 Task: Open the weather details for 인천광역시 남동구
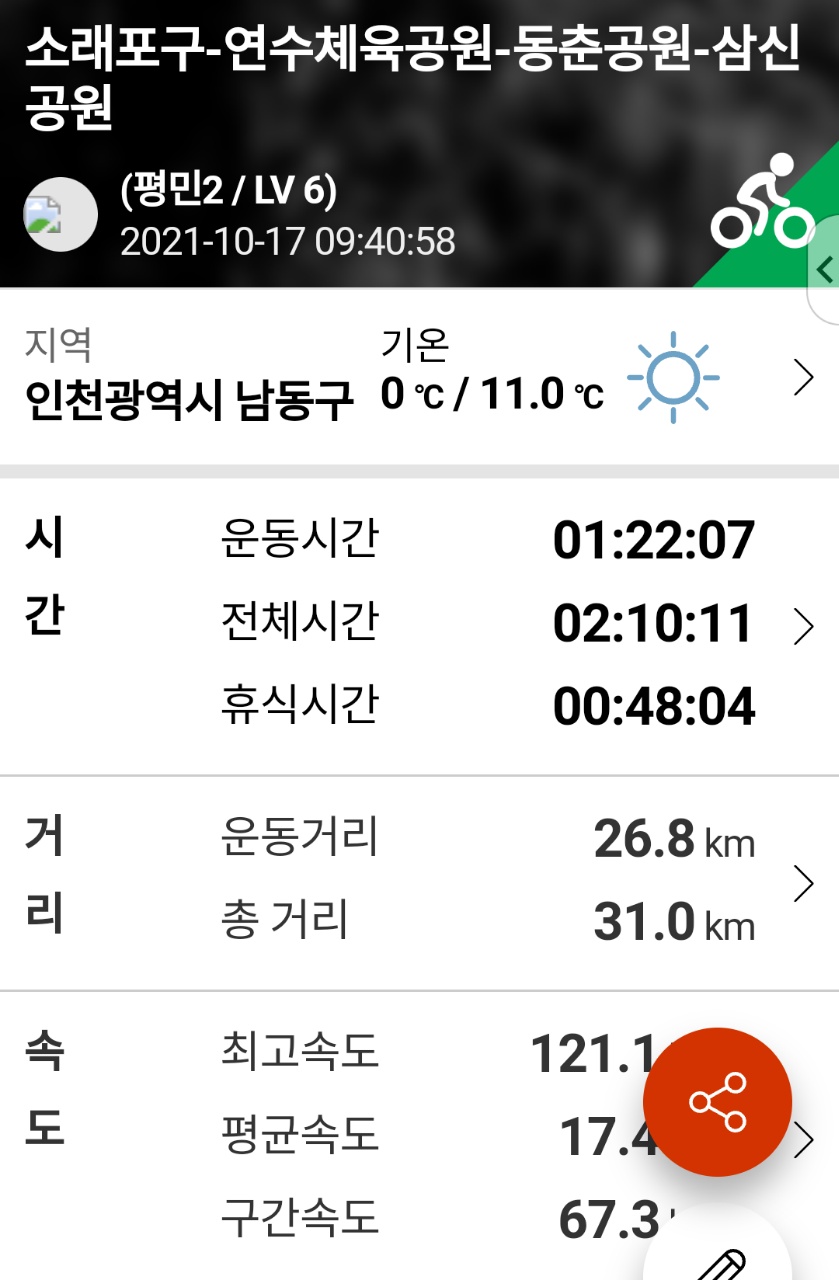(803, 379)
